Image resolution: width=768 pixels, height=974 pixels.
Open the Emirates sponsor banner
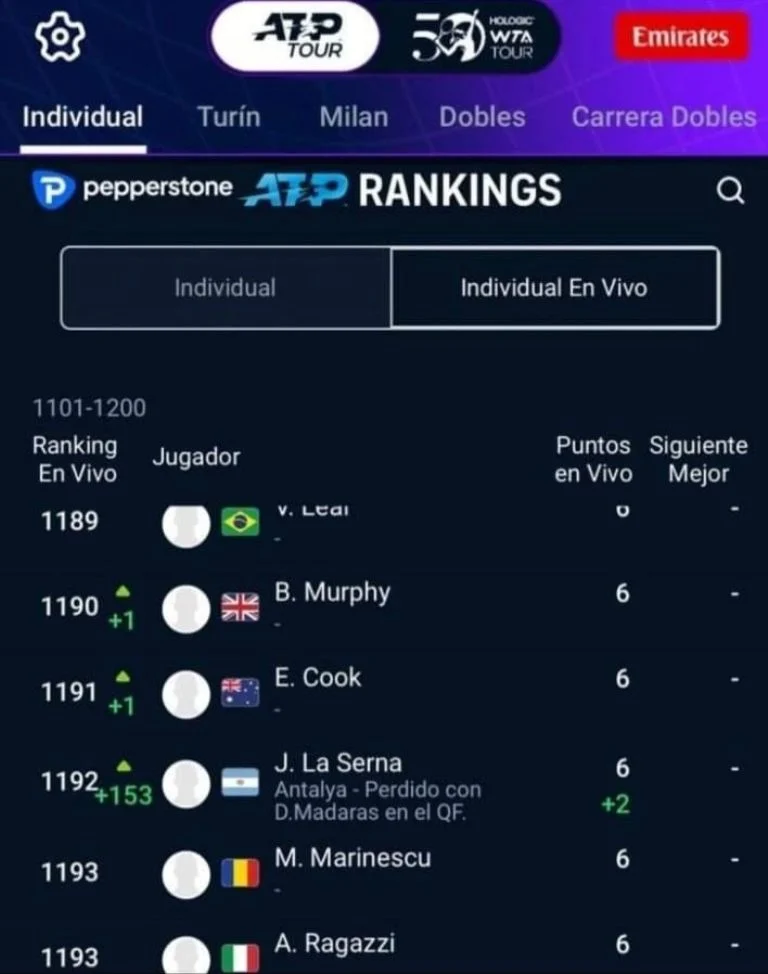coord(680,37)
